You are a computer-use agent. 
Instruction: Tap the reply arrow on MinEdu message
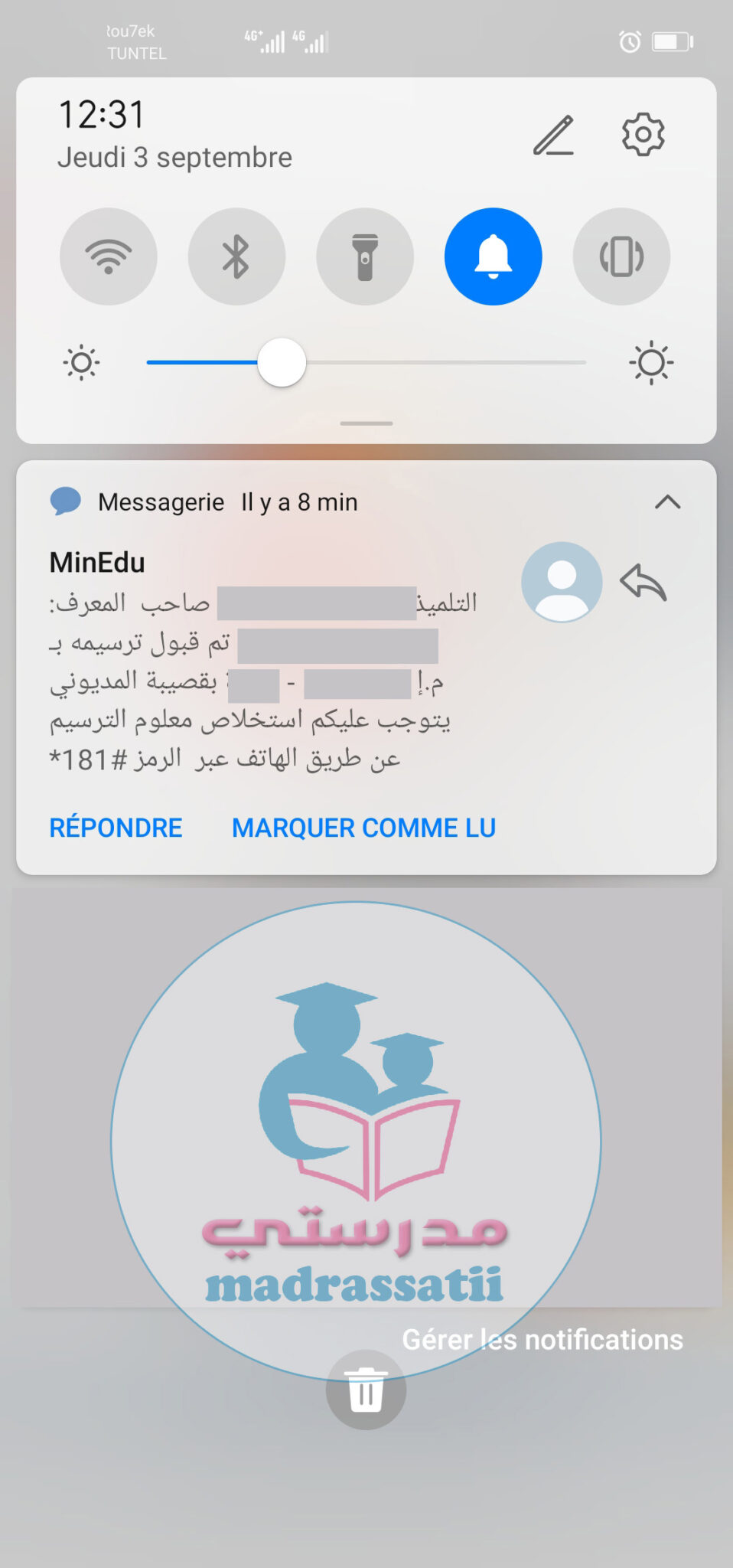(643, 582)
